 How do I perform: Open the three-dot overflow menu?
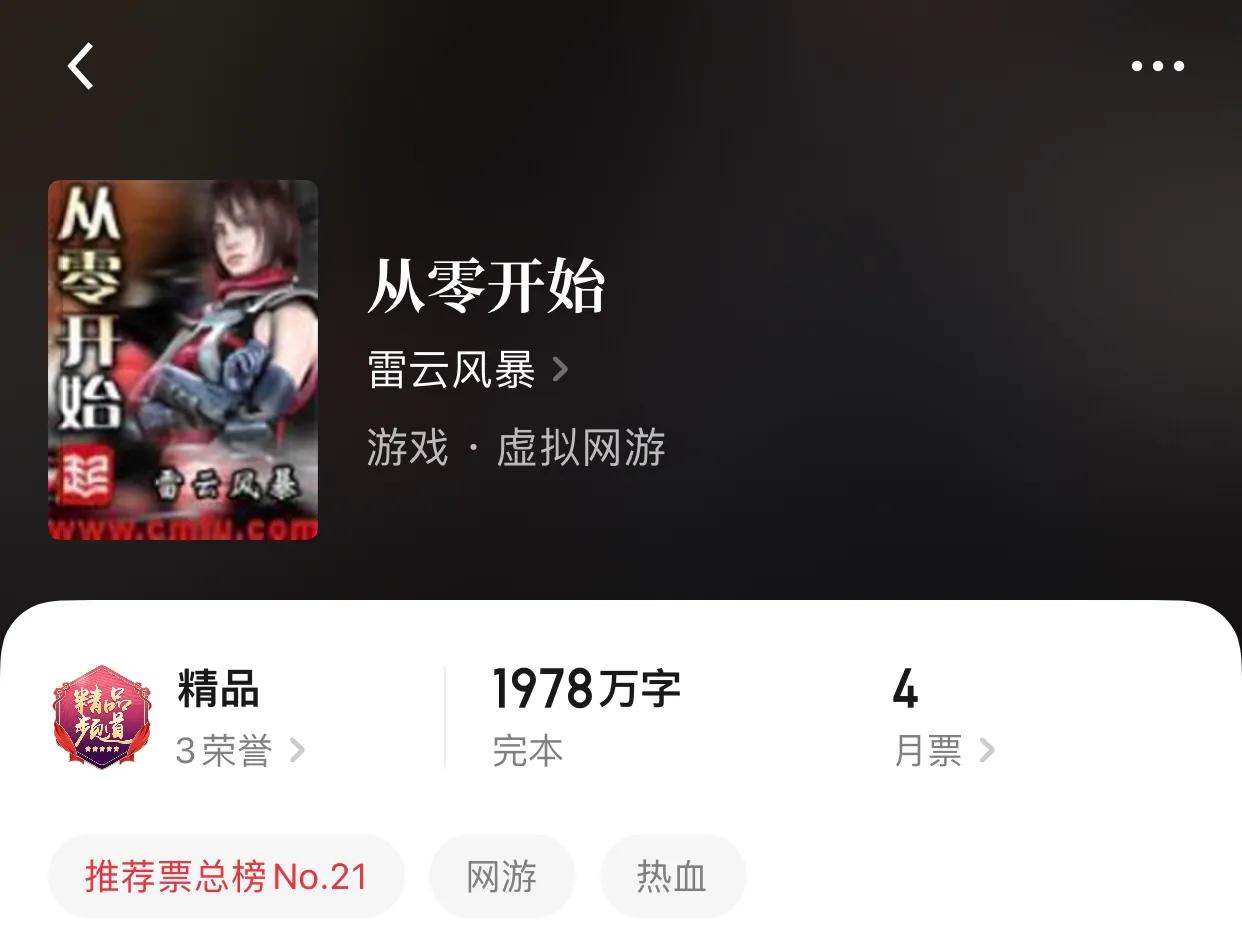1157,67
